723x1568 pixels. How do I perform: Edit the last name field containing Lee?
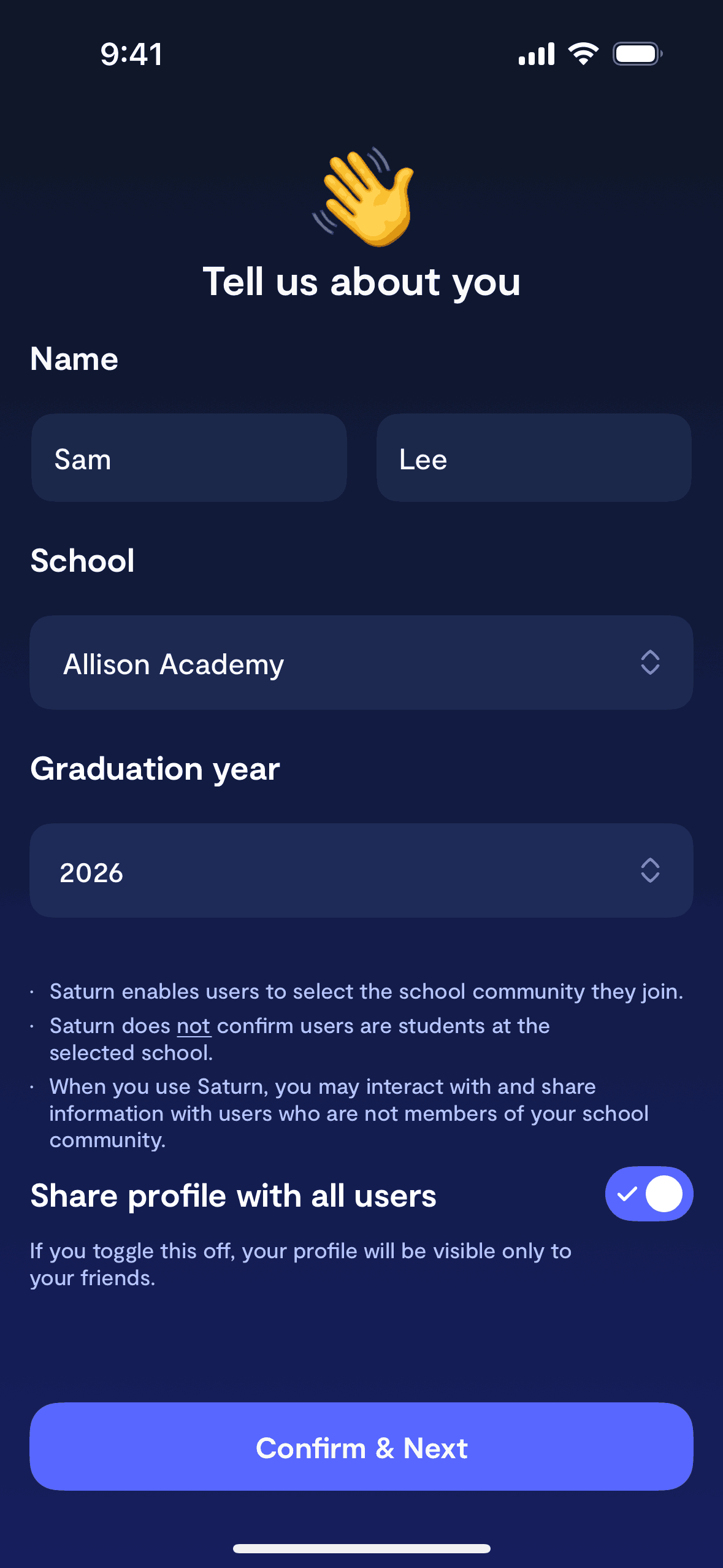tap(534, 458)
